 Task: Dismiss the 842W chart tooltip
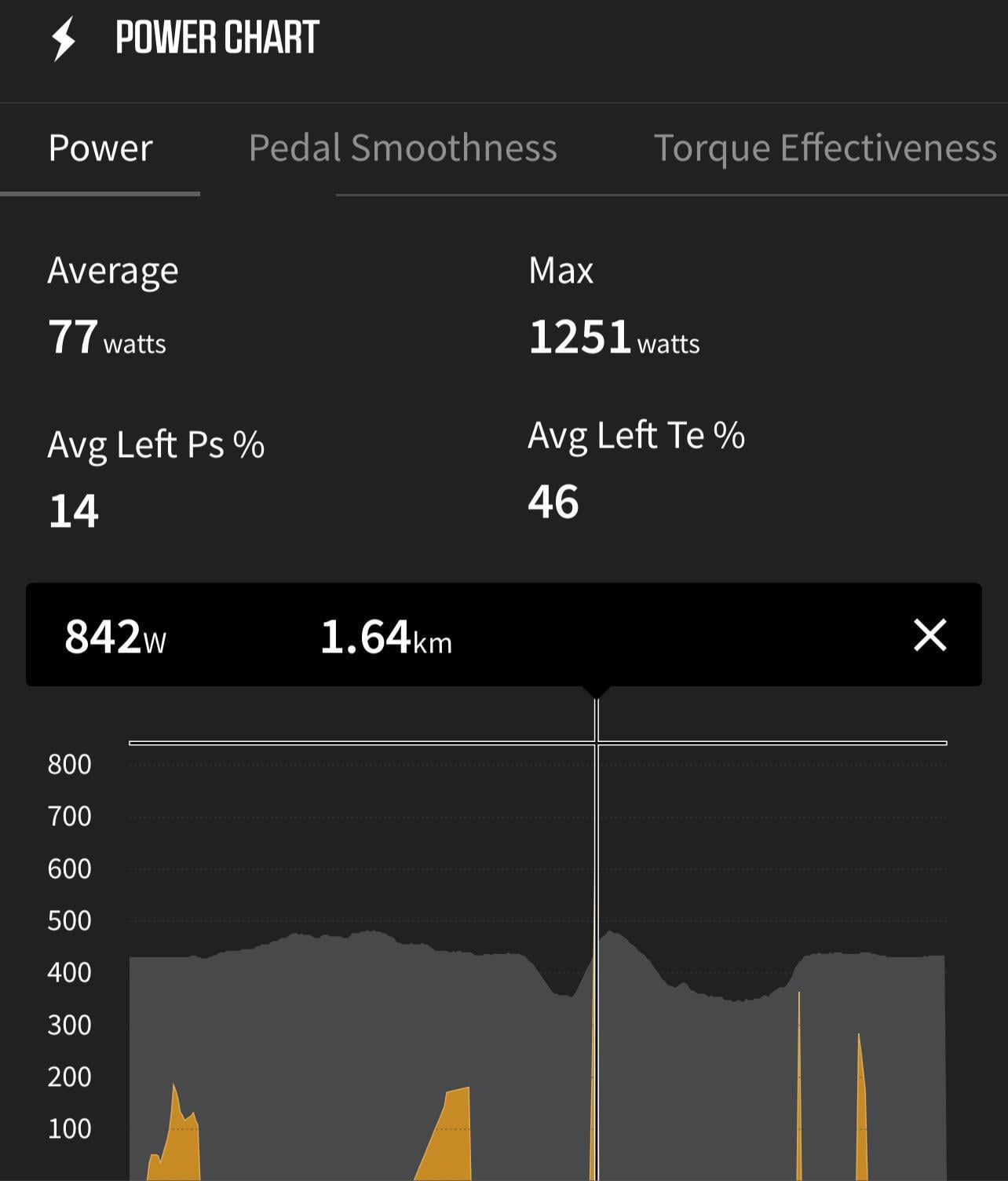pyautogui.click(x=930, y=634)
